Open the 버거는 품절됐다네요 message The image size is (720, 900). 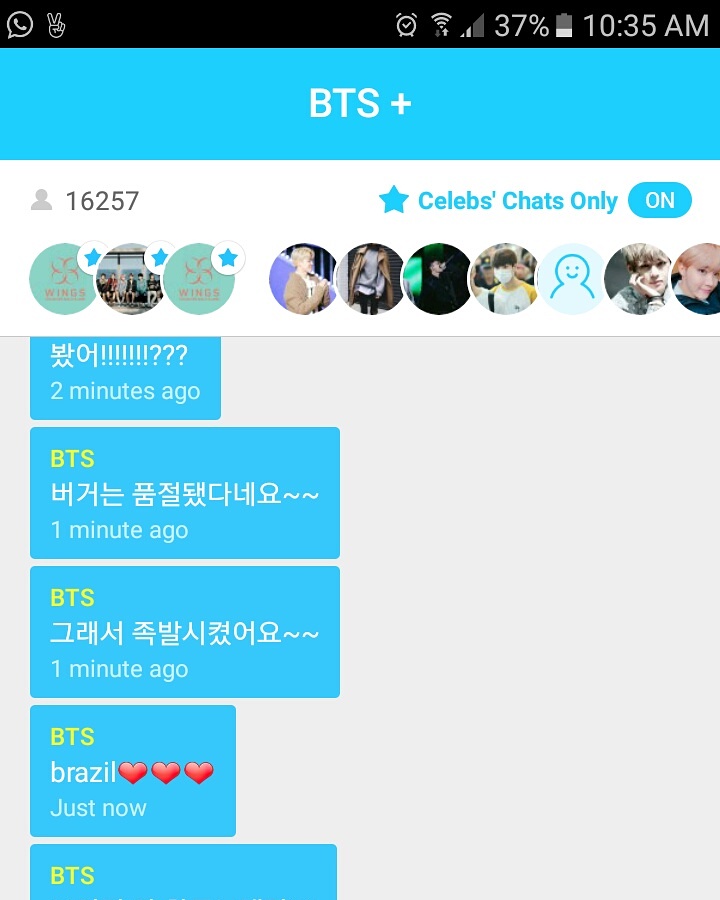(x=185, y=493)
